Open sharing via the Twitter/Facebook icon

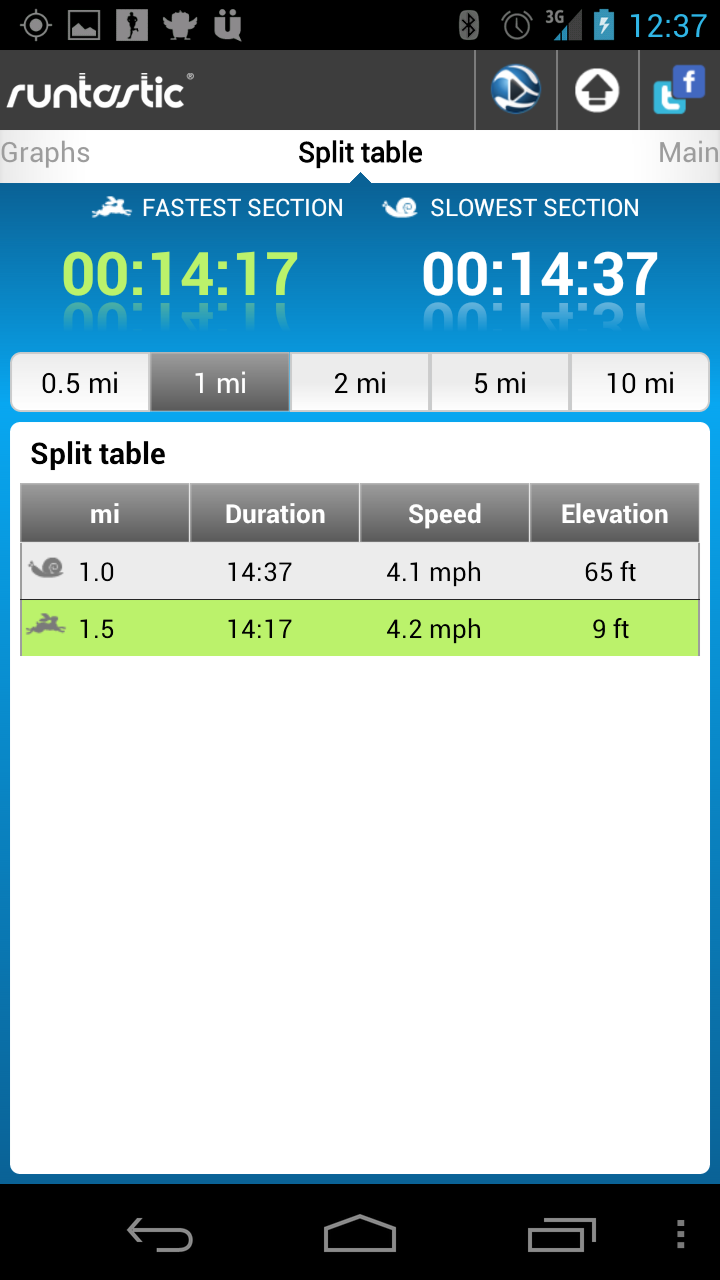point(677,90)
